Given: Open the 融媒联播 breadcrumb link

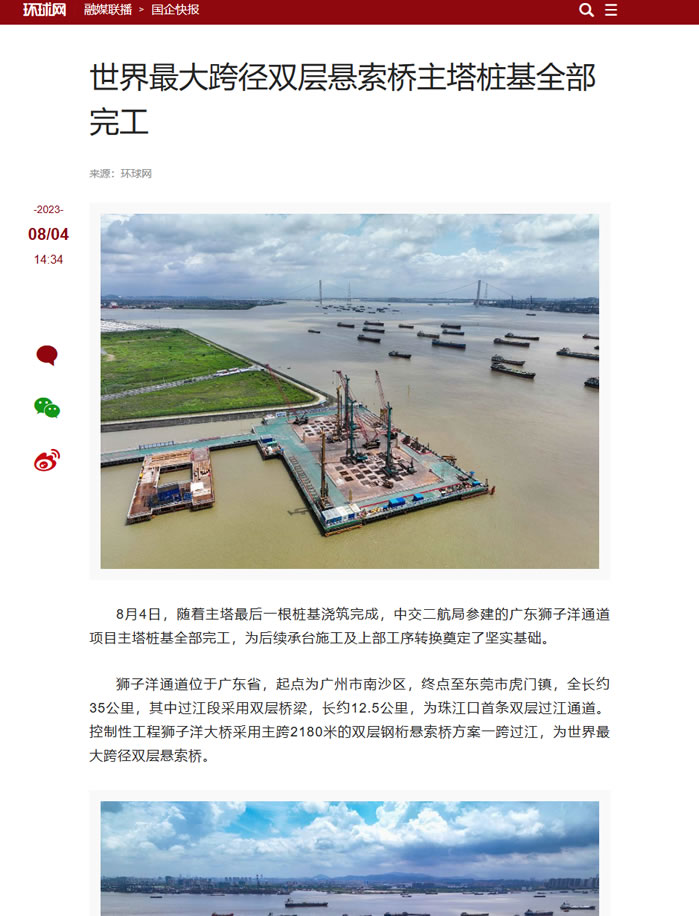Looking at the screenshot, I should pos(108,10).
